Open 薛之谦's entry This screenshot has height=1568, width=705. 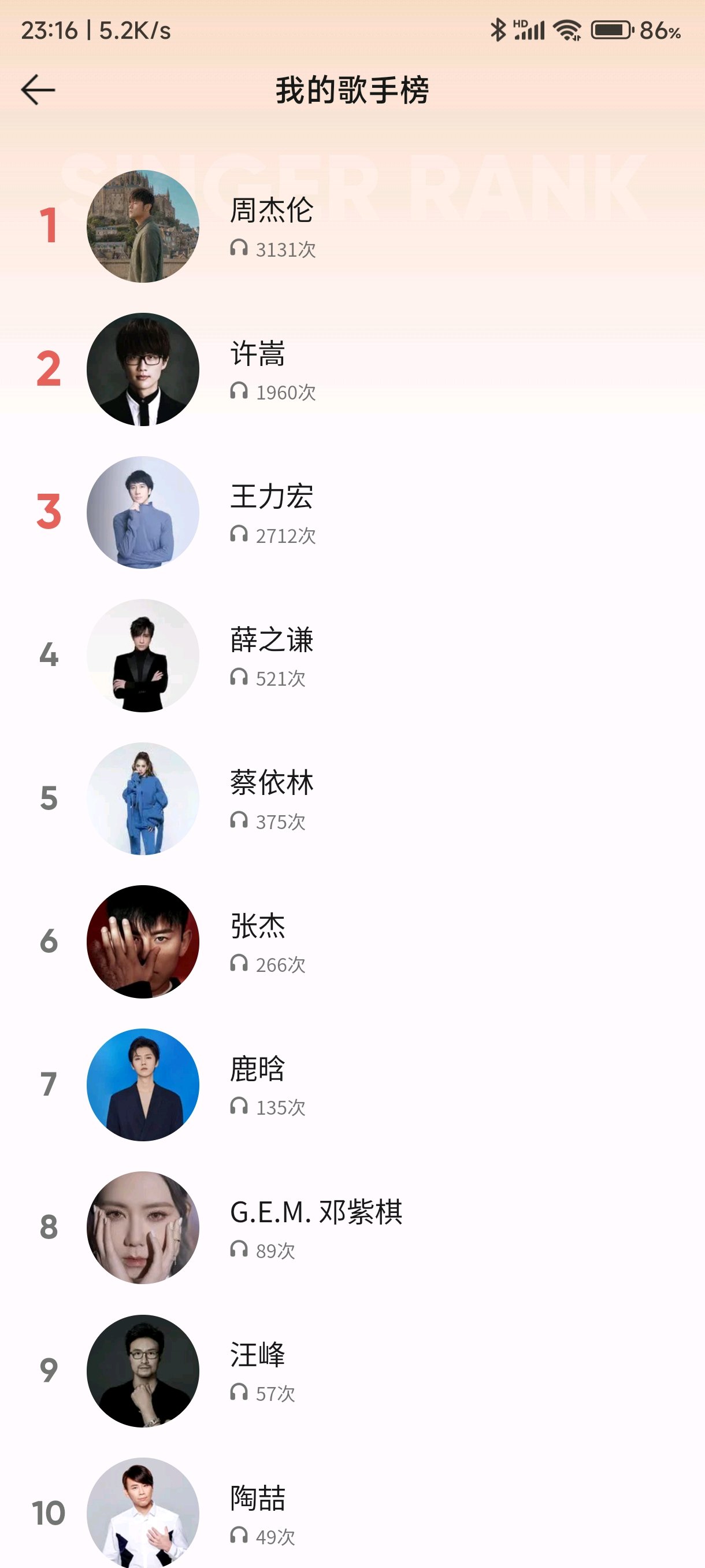(352, 655)
